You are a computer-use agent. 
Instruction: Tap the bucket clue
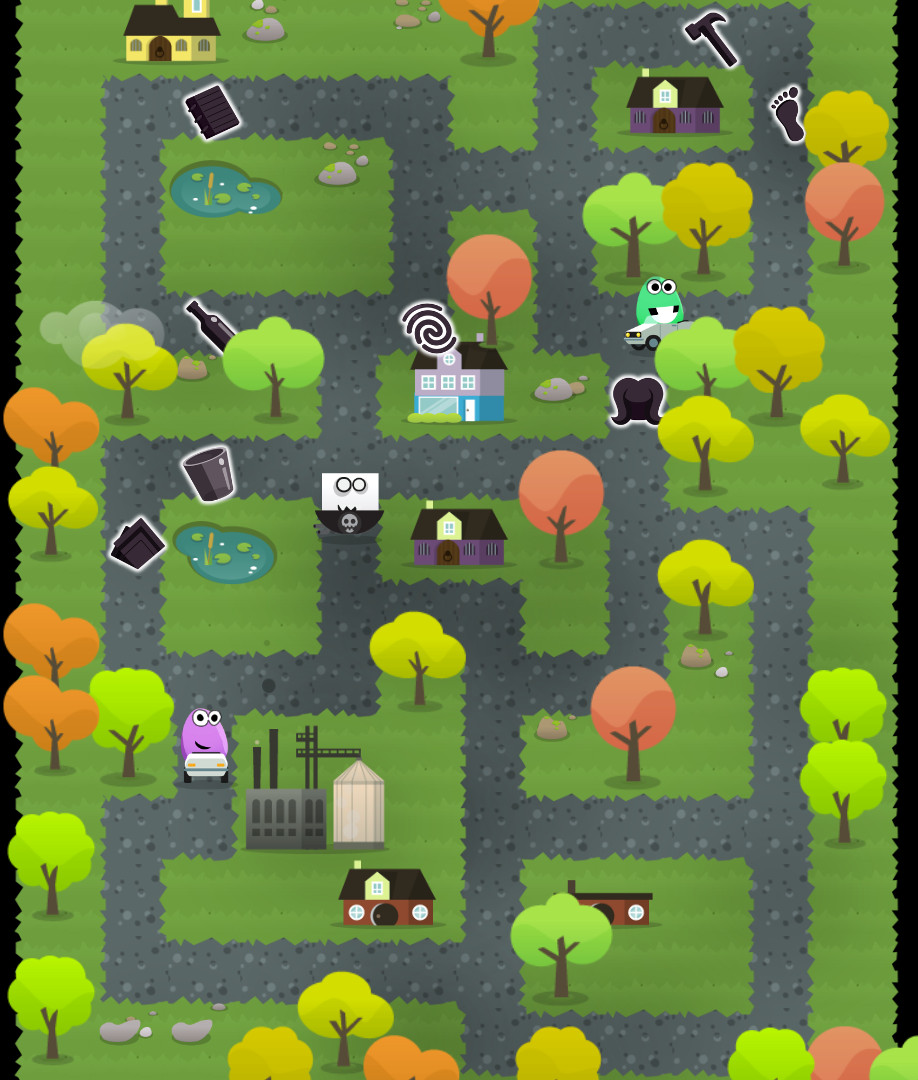[x=209, y=473]
